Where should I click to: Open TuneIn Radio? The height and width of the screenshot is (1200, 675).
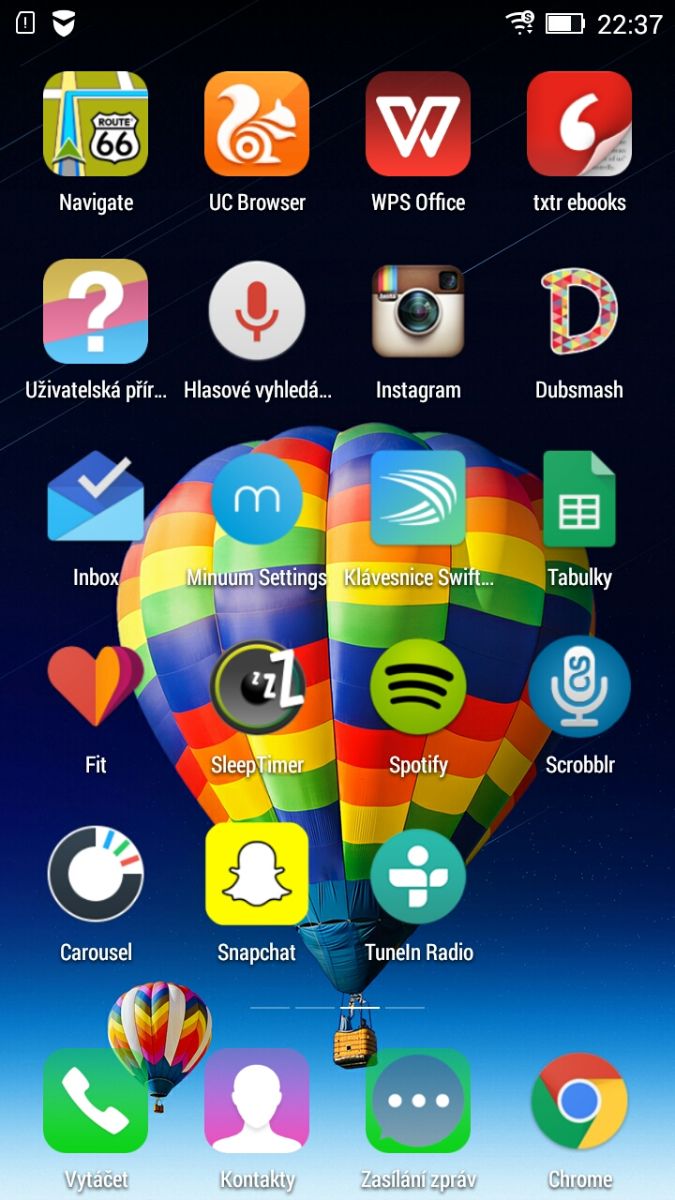tap(418, 874)
